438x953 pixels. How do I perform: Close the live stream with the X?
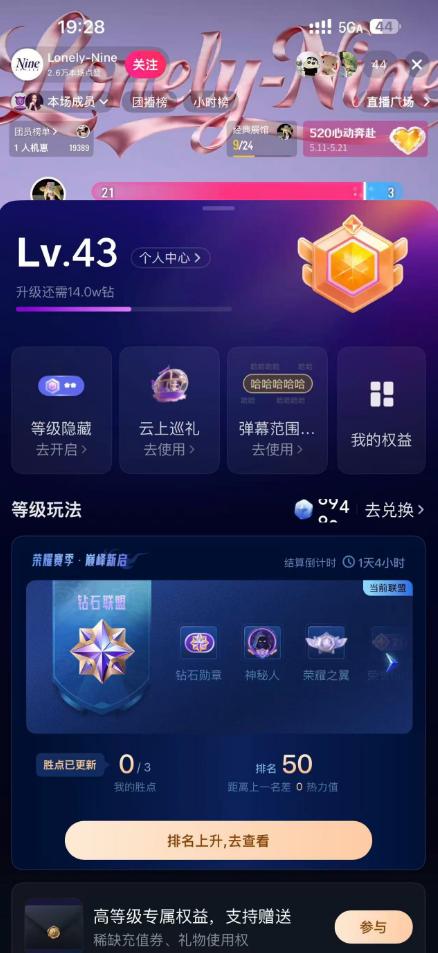click(417, 64)
